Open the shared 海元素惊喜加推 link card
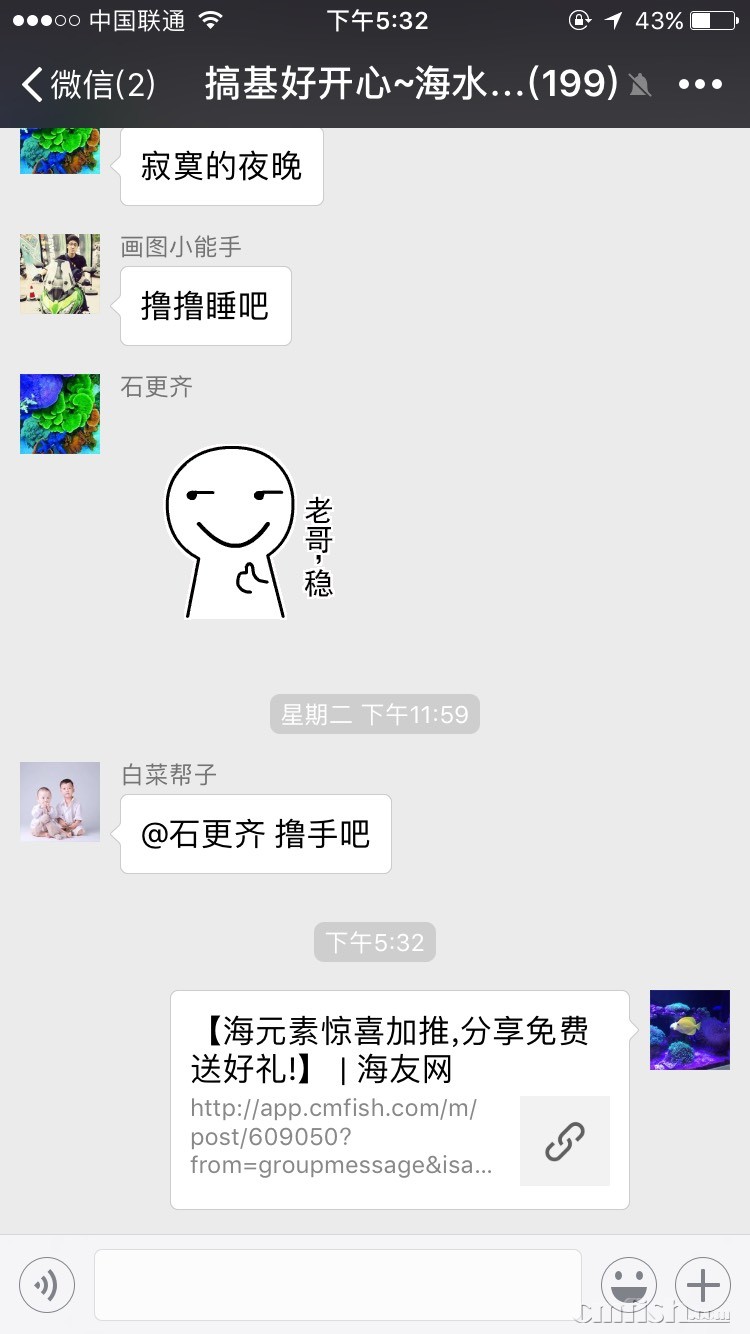 pos(399,1099)
